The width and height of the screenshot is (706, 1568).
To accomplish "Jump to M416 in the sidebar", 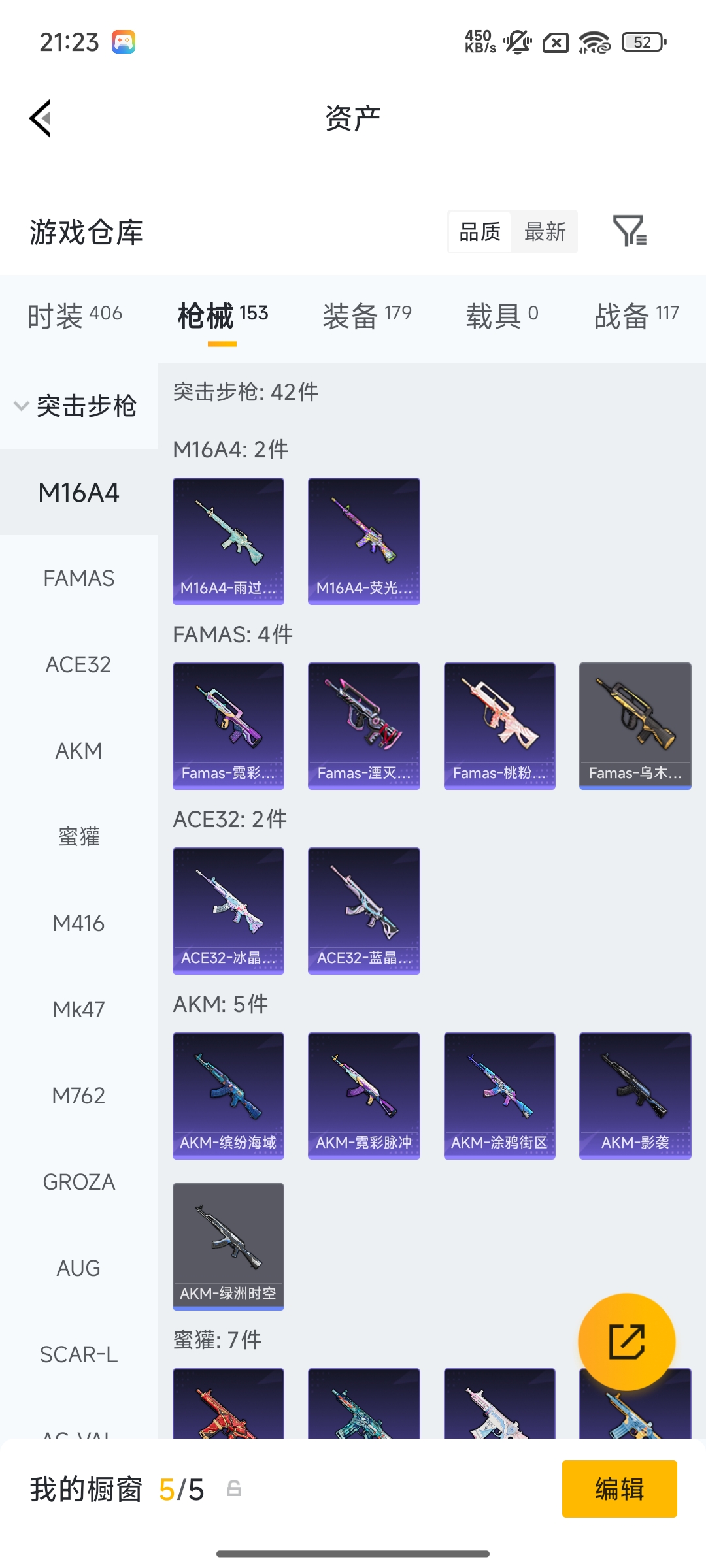I will 78,923.
